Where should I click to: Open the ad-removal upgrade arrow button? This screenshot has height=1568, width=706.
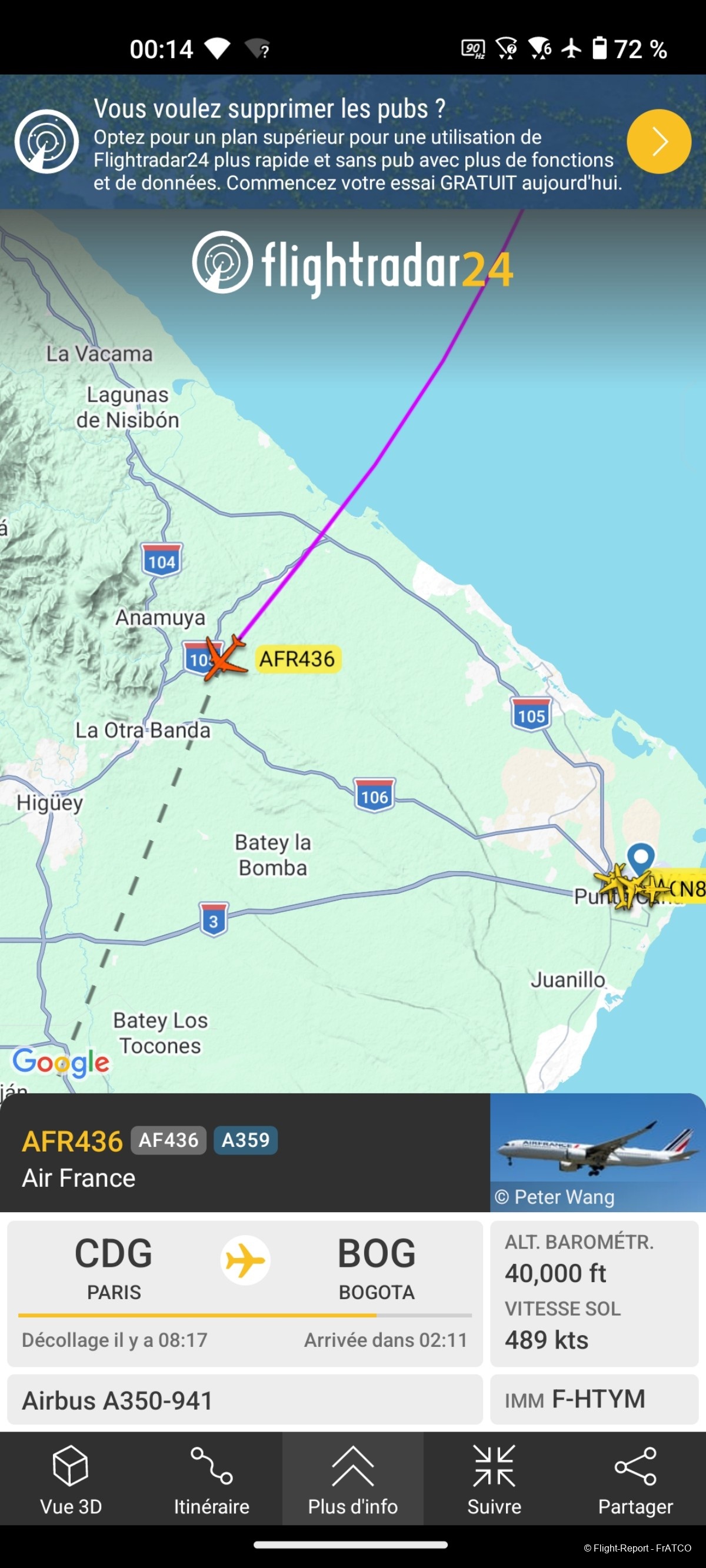click(658, 141)
